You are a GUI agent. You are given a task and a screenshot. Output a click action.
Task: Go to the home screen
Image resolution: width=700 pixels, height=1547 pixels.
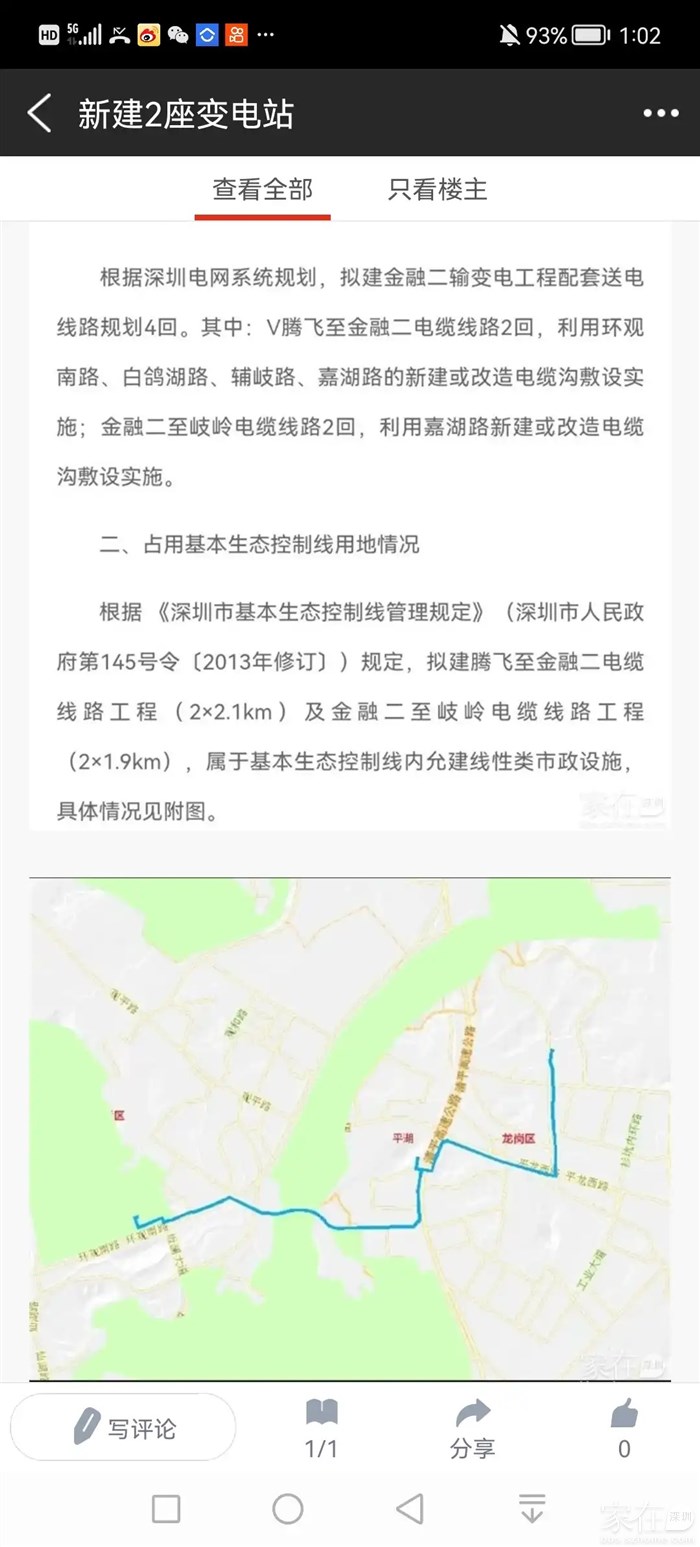(x=288, y=1508)
